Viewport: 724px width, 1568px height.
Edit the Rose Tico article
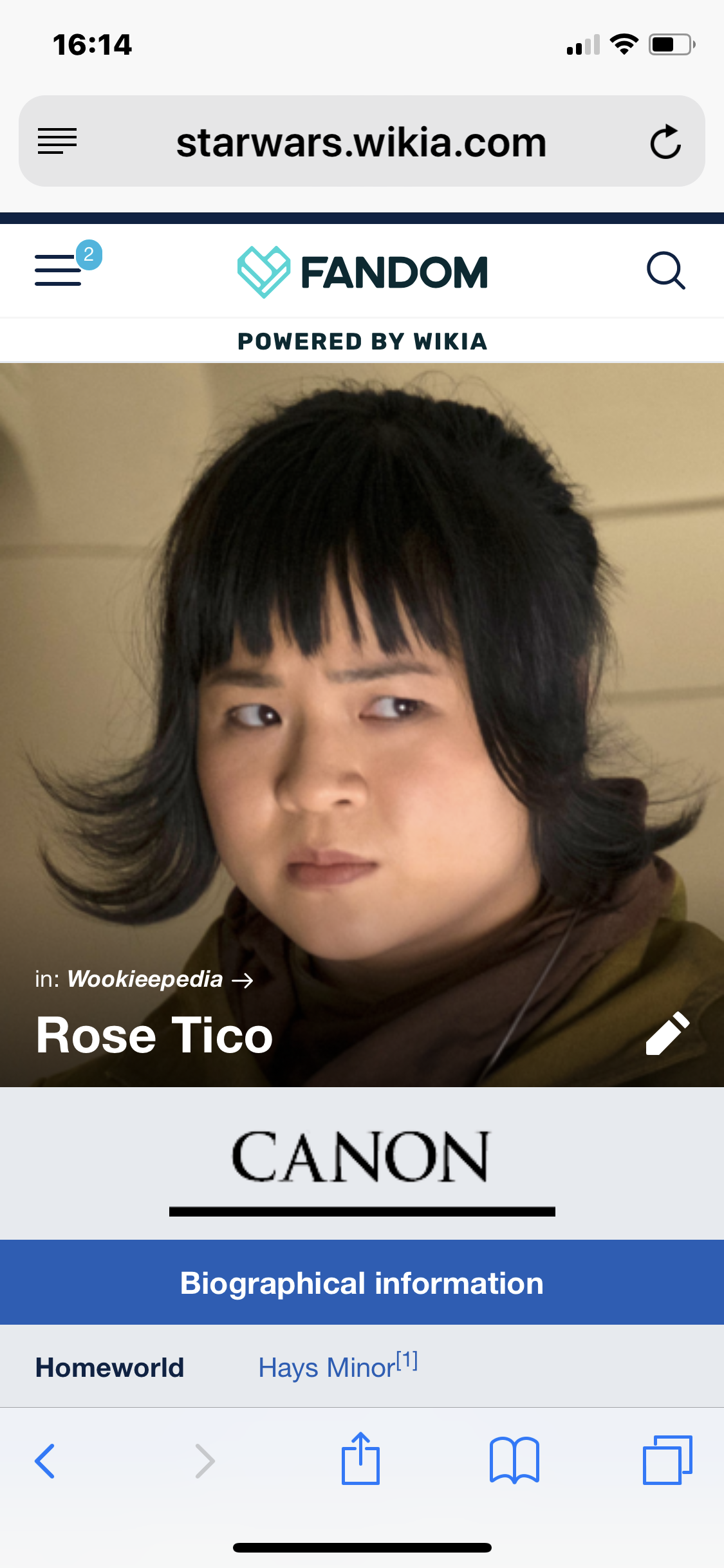(x=667, y=1033)
